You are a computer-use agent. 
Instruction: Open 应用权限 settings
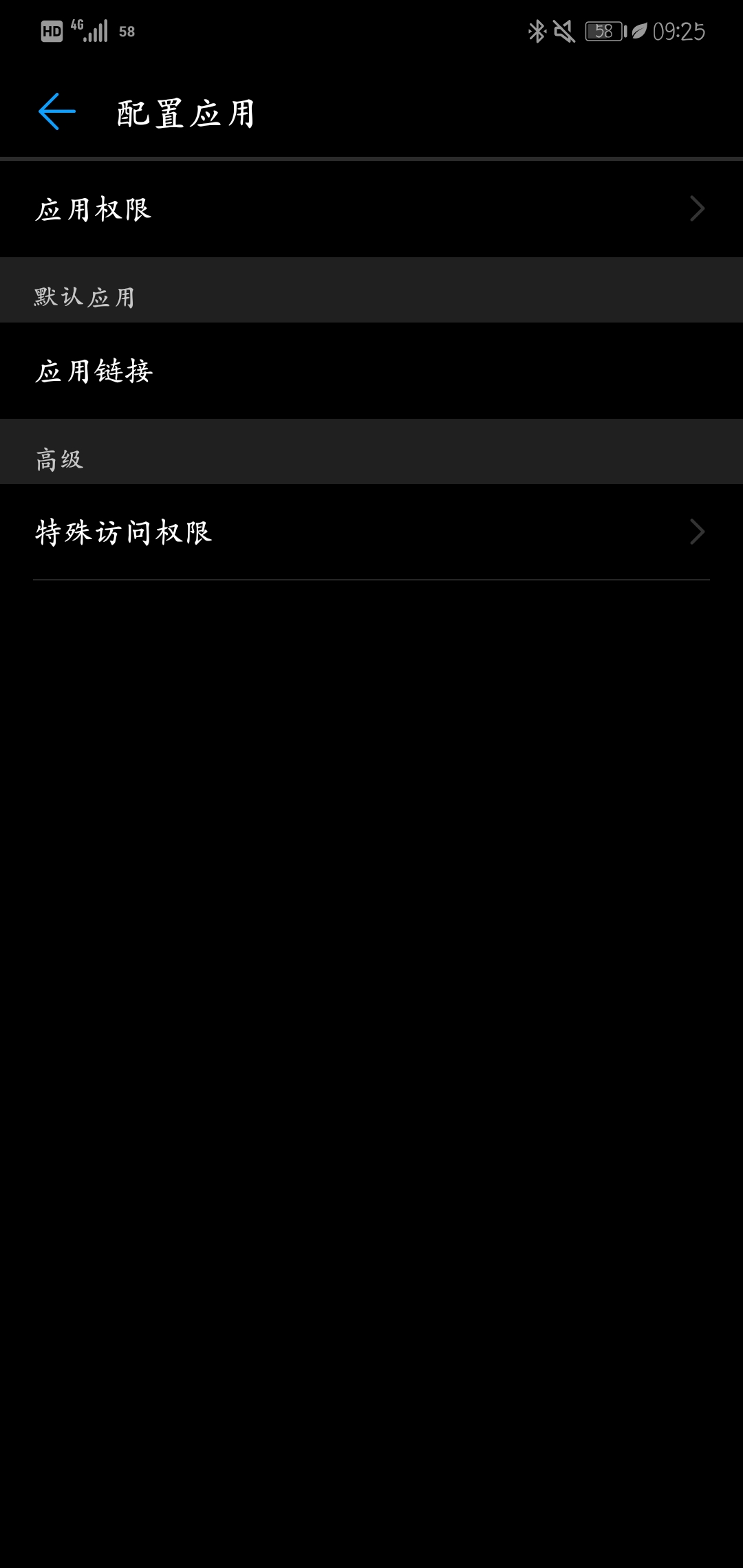pos(371,209)
